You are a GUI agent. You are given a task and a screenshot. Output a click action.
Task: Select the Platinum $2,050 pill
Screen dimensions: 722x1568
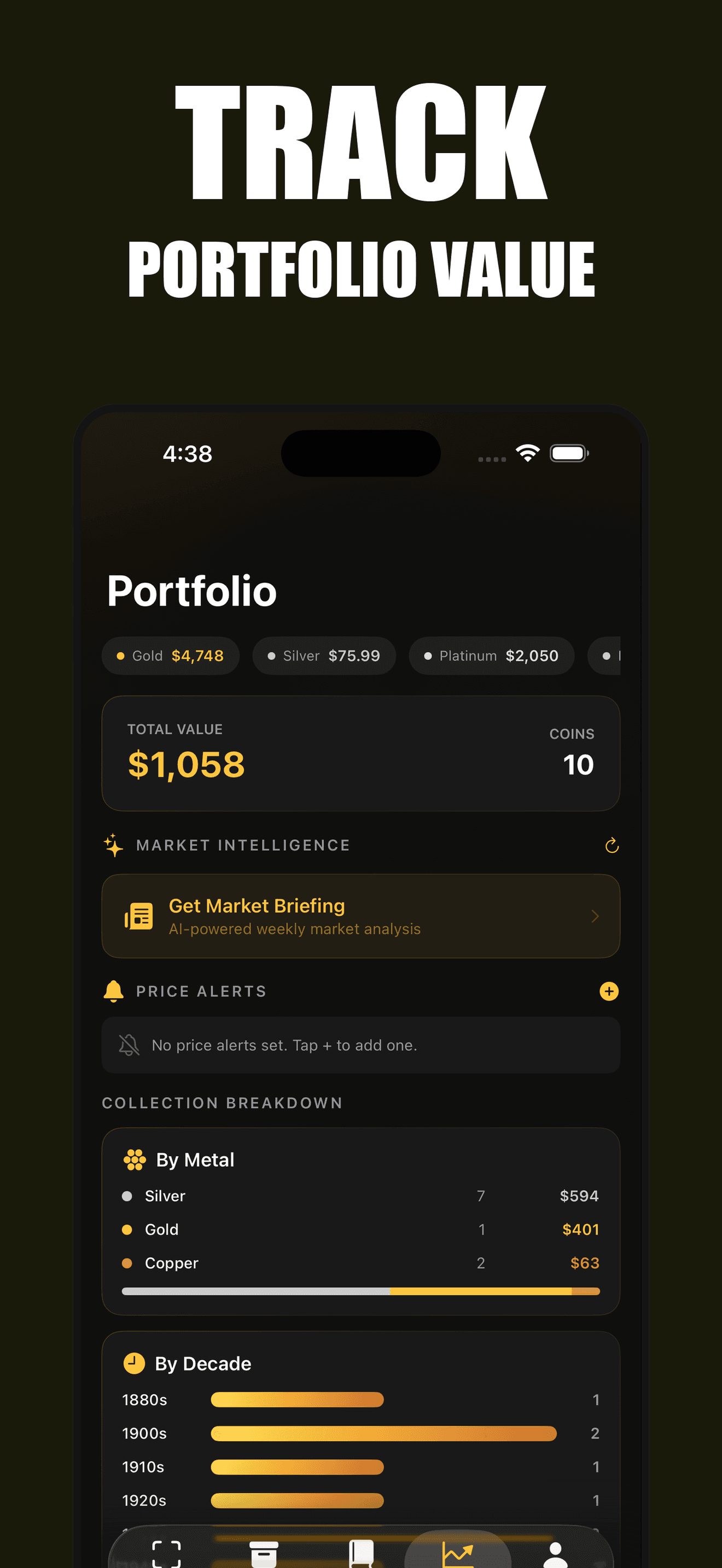[491, 656]
